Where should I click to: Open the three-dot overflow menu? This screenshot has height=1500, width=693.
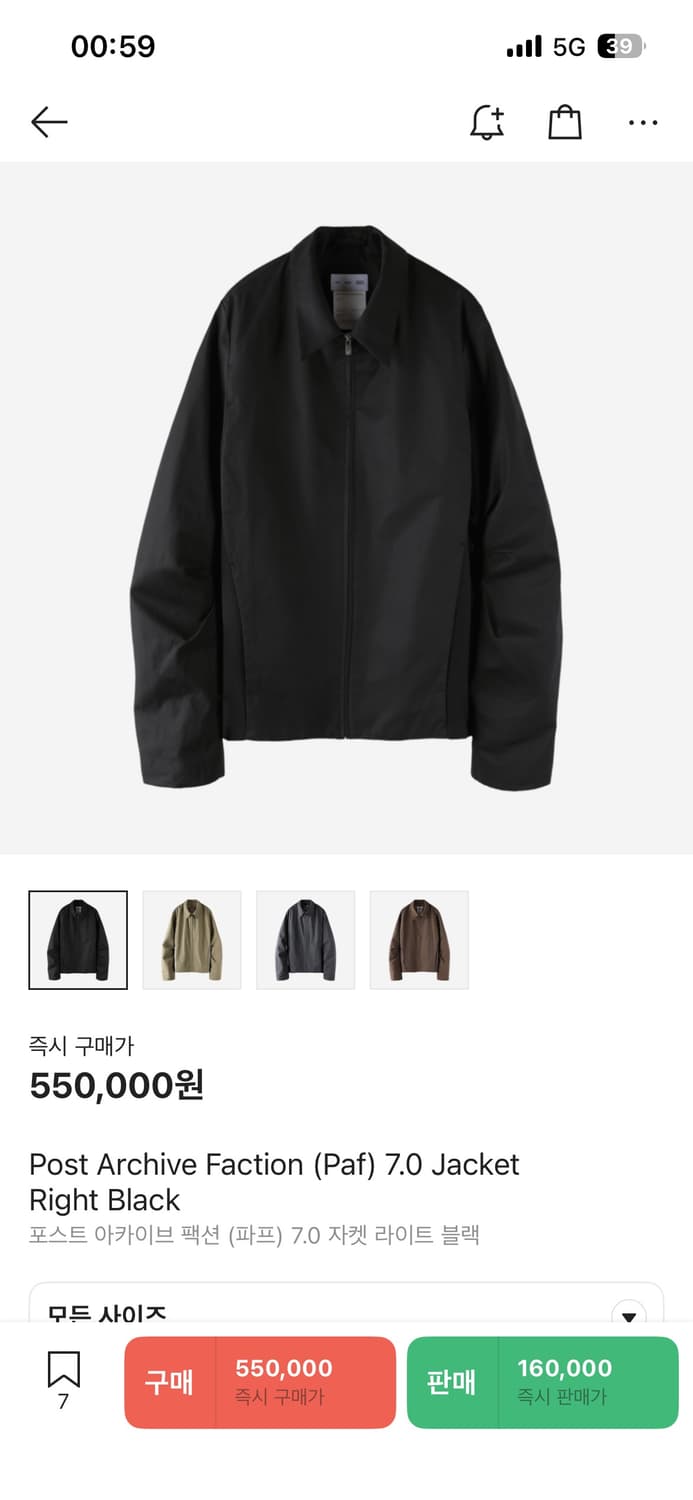pos(643,123)
